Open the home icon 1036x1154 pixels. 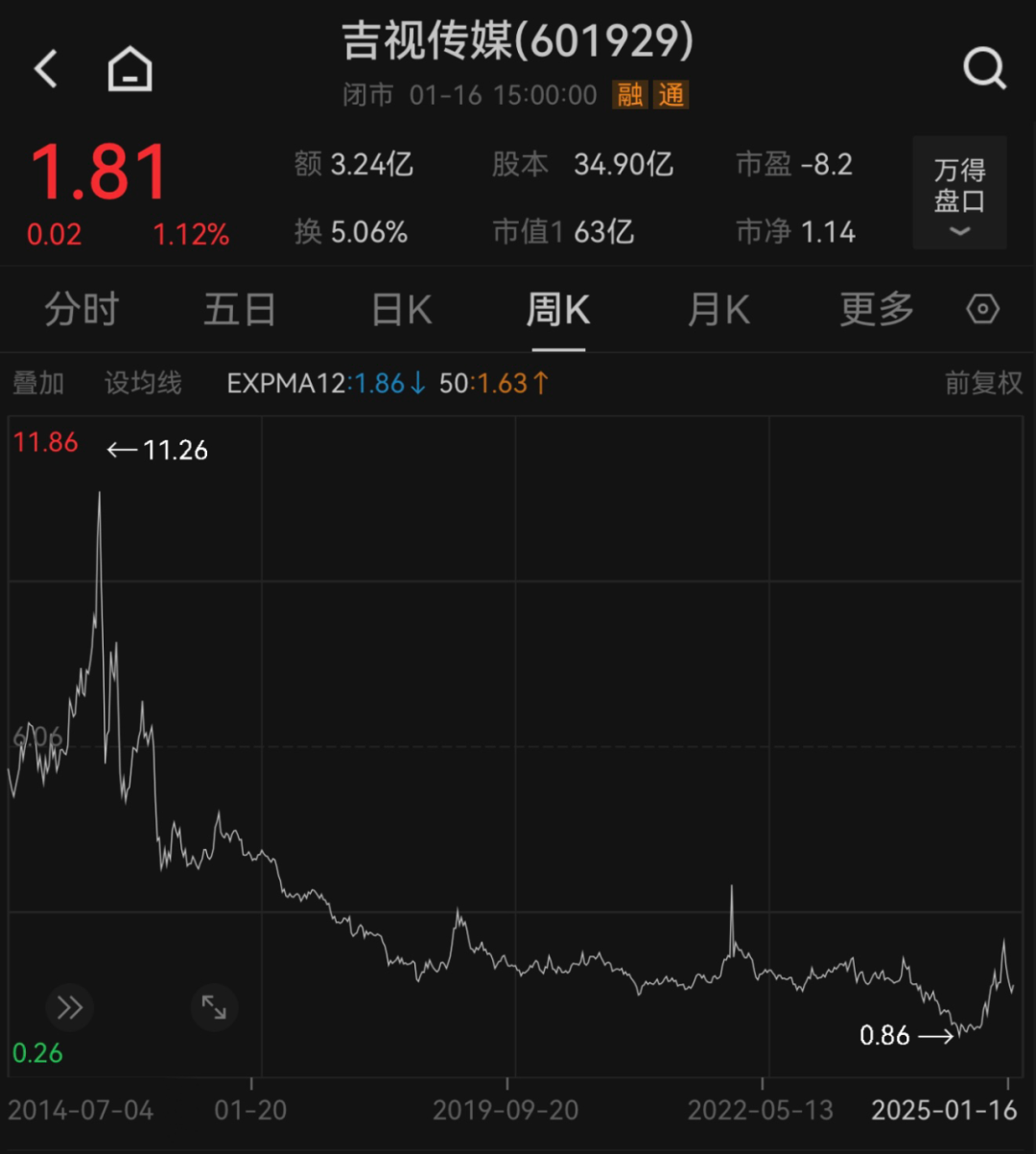click(x=129, y=70)
